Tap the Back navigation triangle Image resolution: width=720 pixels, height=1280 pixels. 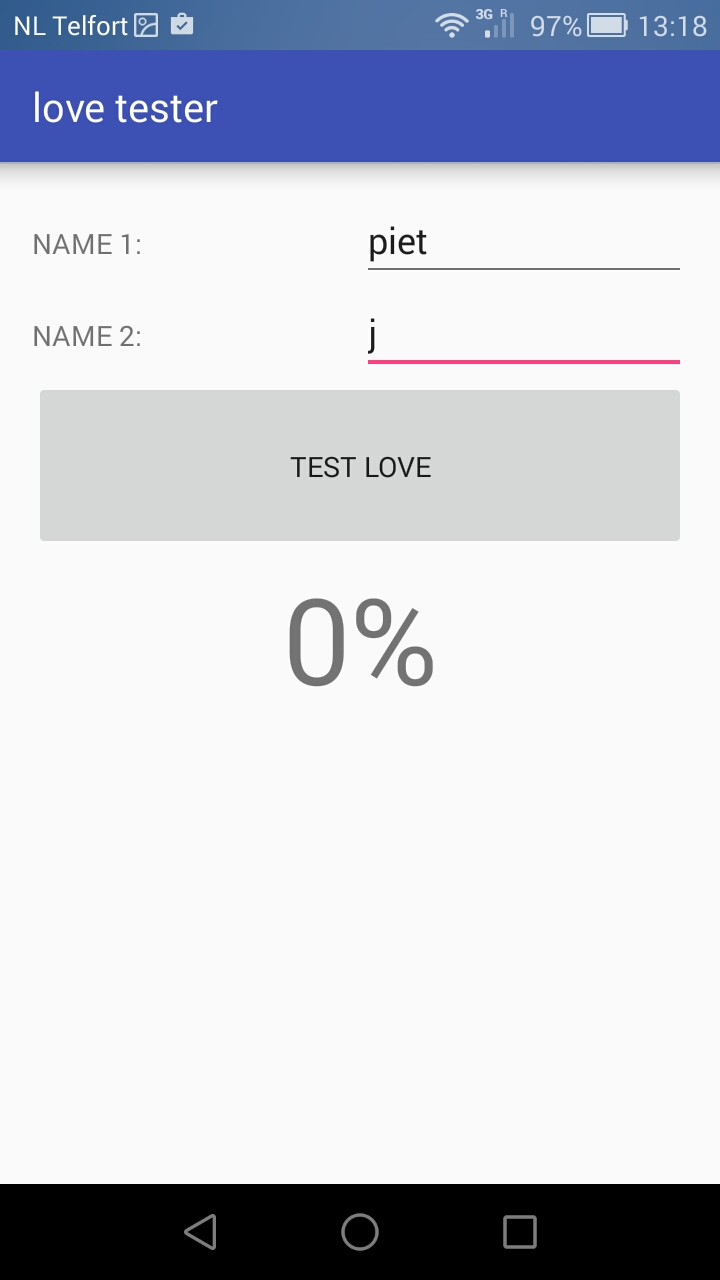200,1232
